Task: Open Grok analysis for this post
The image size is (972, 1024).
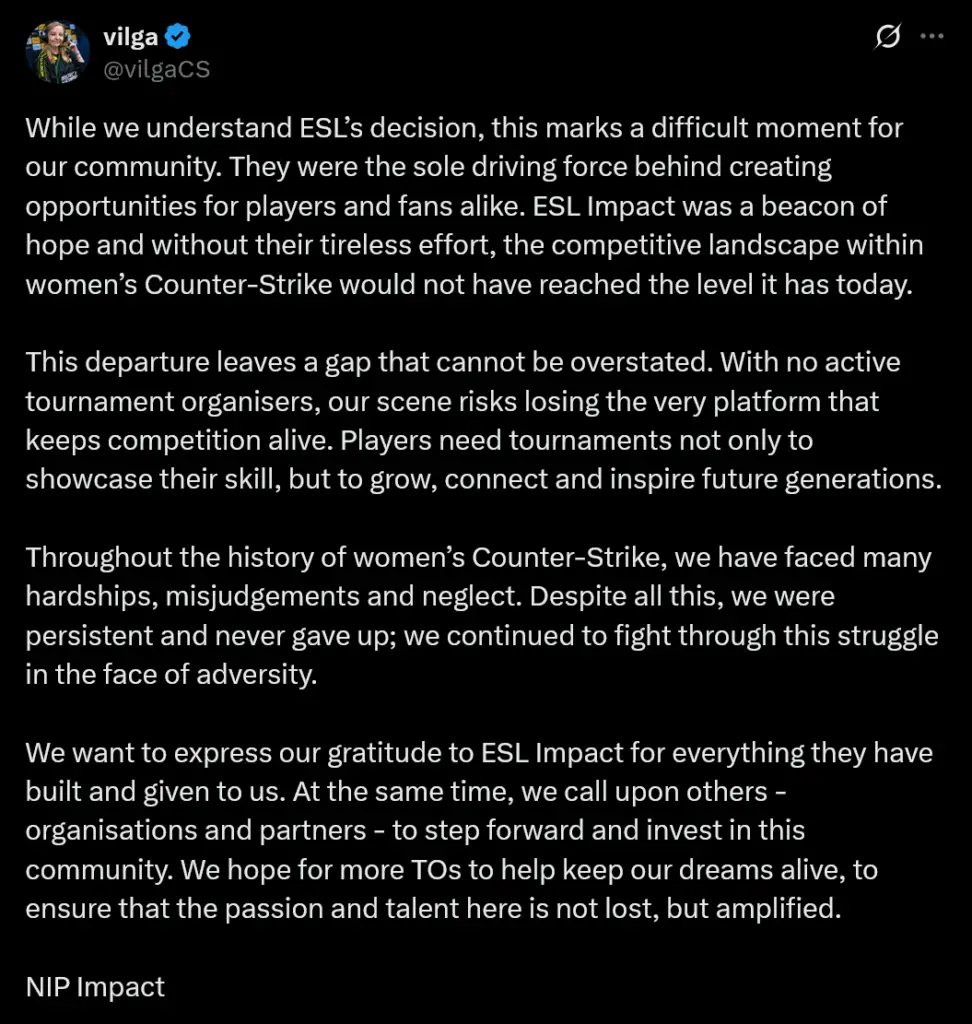Action: click(888, 36)
